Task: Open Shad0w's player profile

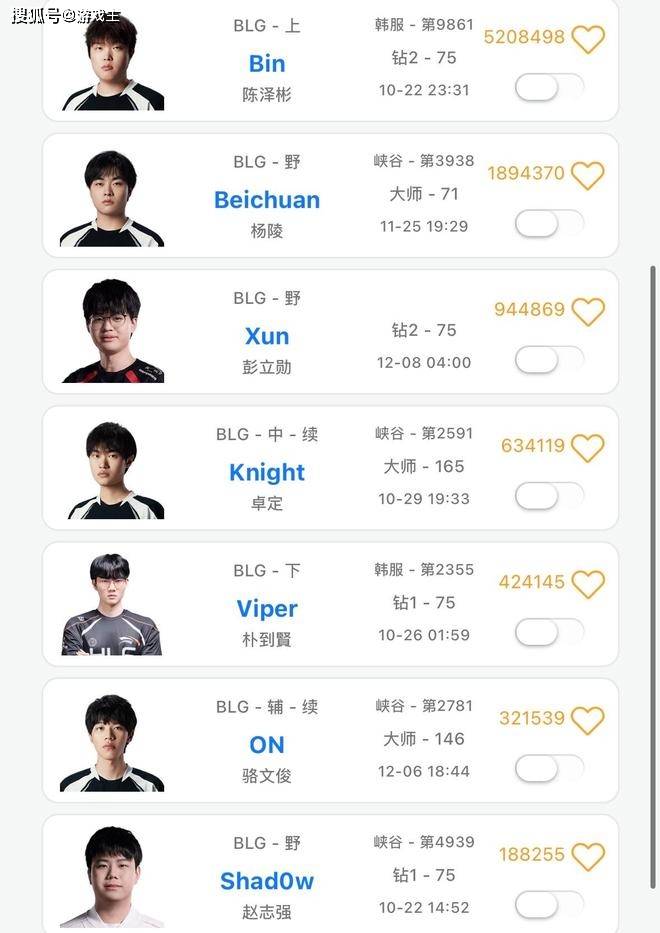Action: coord(267,881)
